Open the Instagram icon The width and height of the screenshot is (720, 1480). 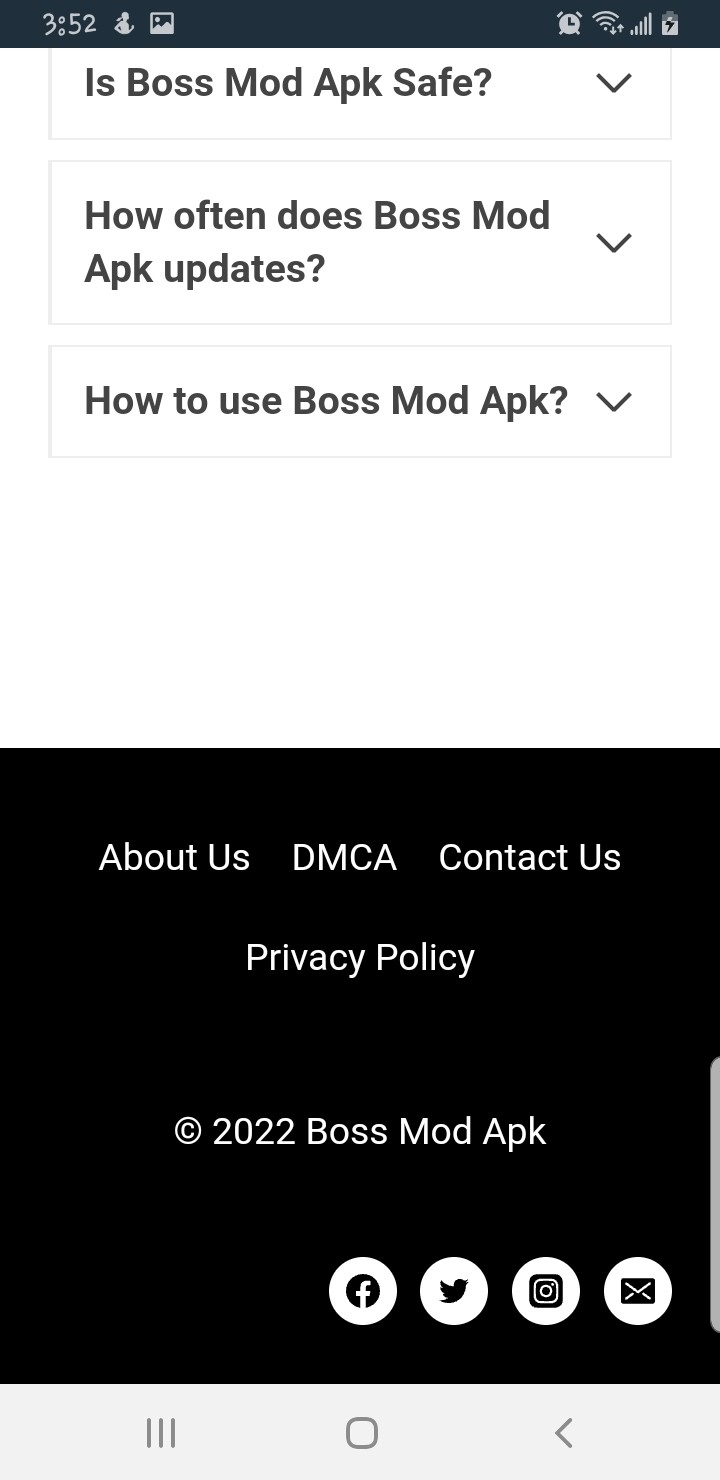pyautogui.click(x=546, y=1291)
